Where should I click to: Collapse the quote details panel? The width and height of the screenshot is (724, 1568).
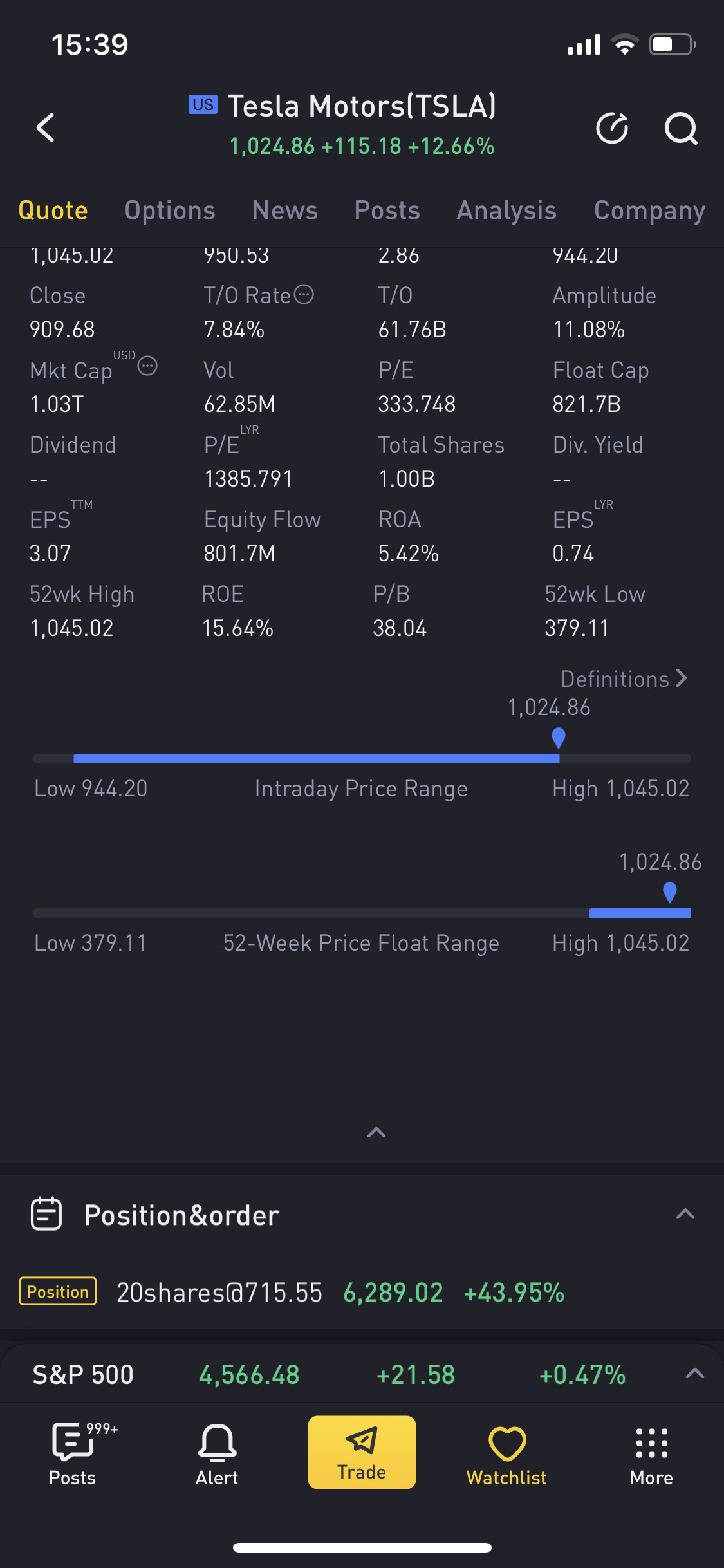coord(376,1132)
